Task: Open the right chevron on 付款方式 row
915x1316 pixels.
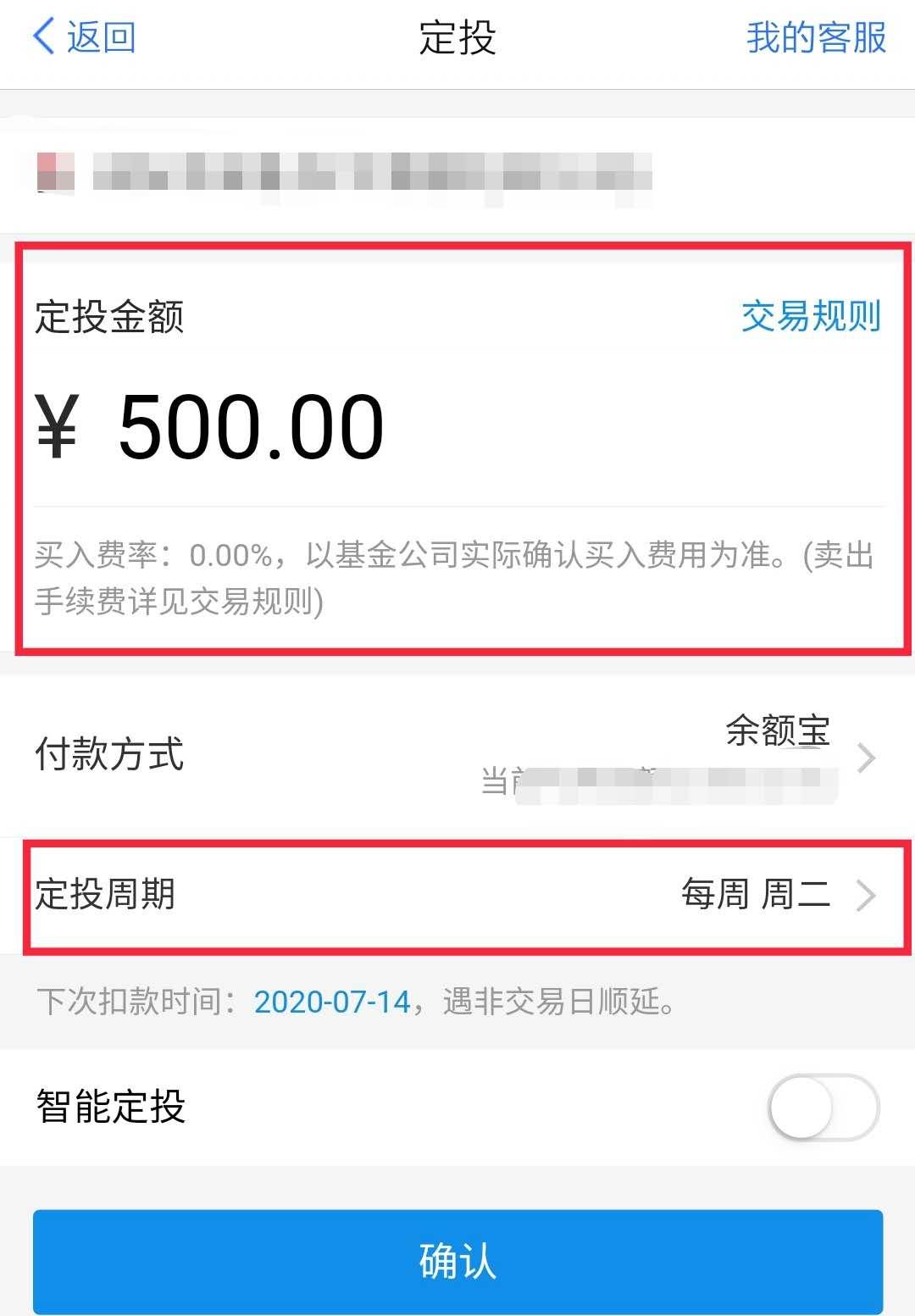Action: click(x=866, y=758)
